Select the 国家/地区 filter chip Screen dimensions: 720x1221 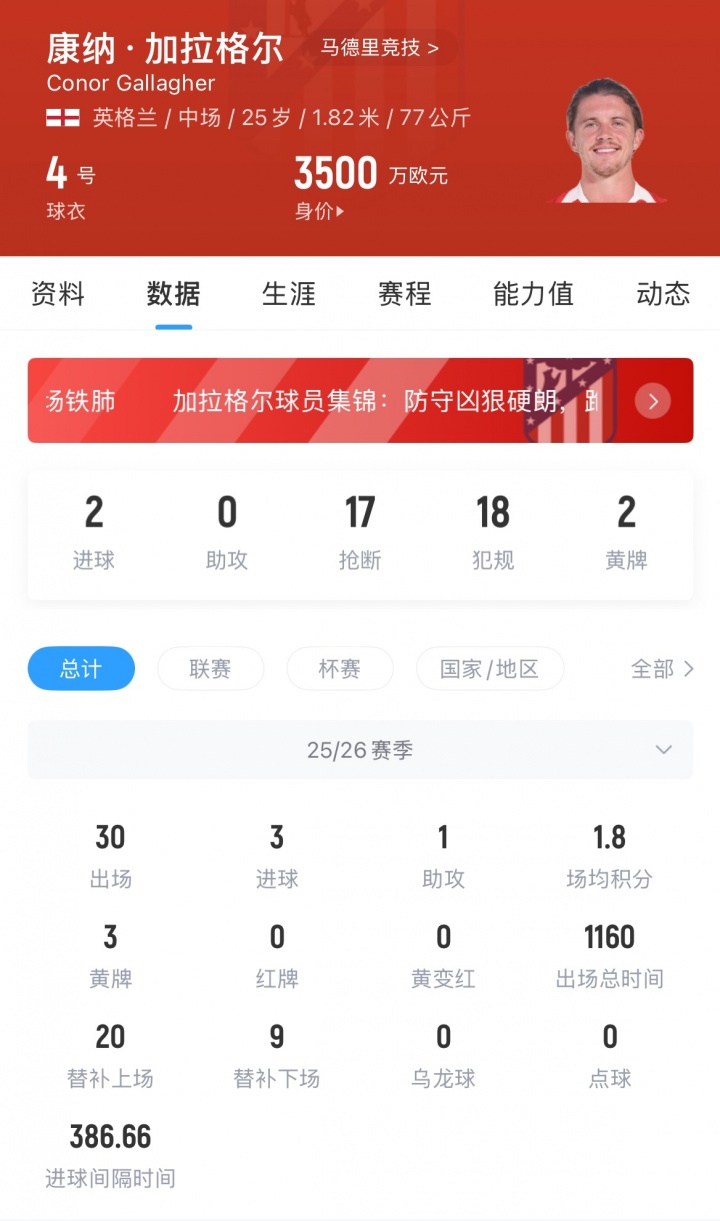pyautogui.click(x=490, y=669)
